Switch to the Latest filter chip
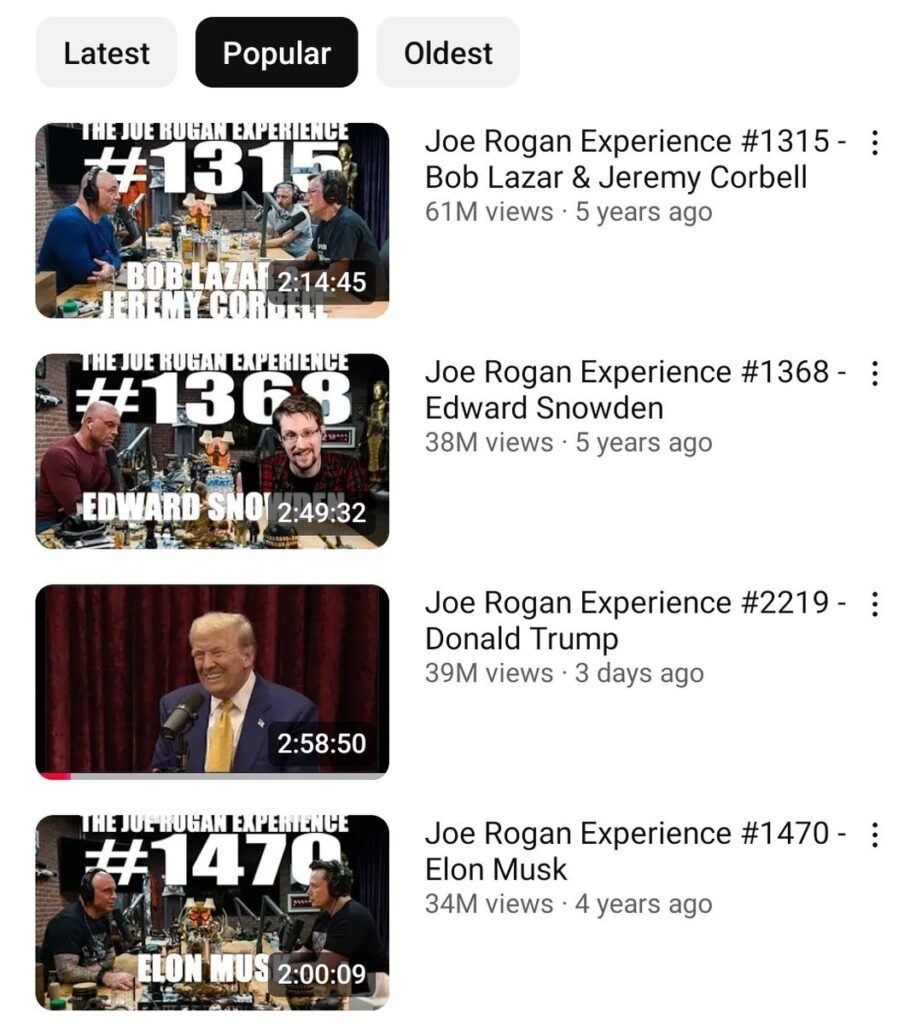Image resolution: width=910 pixels, height=1024 pixels. (x=106, y=53)
